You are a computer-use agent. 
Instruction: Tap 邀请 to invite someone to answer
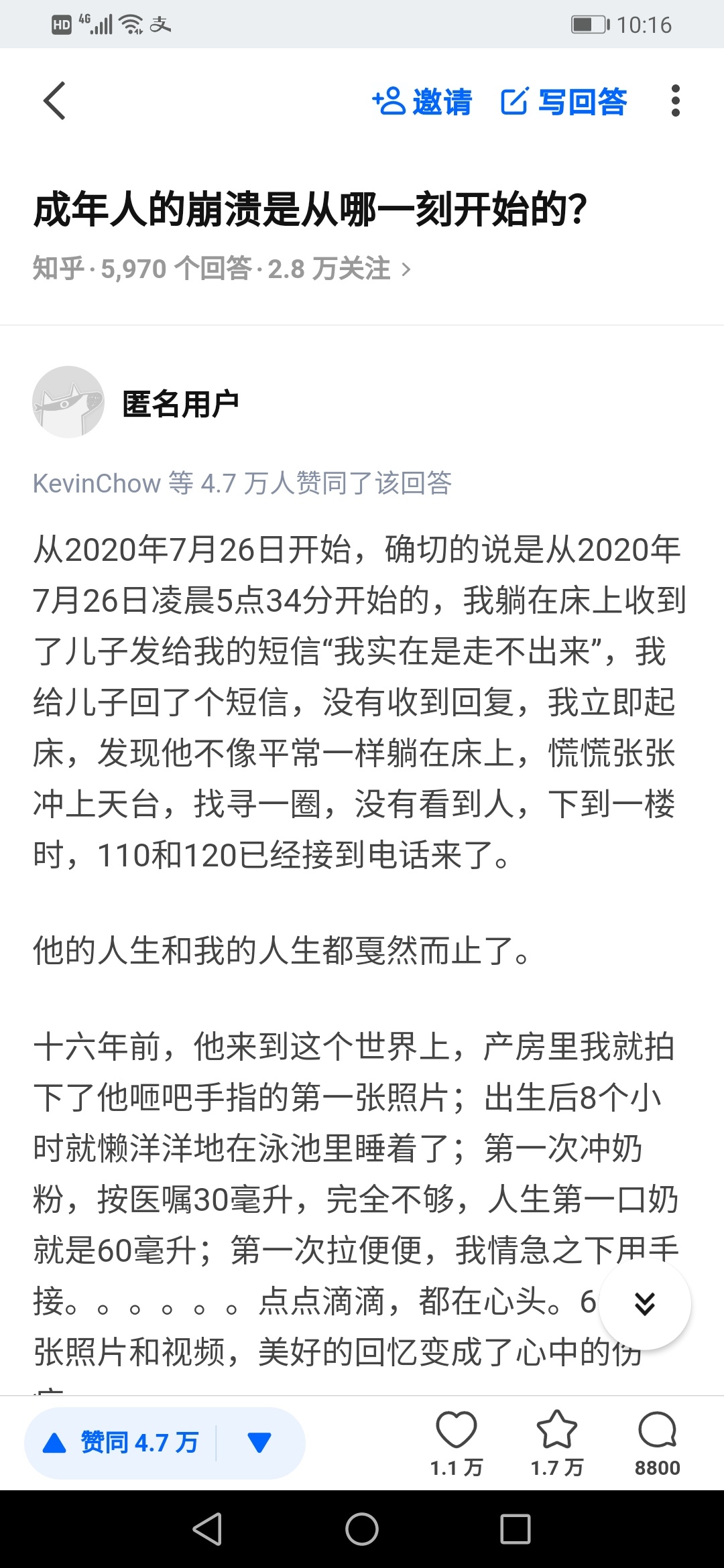point(422,102)
